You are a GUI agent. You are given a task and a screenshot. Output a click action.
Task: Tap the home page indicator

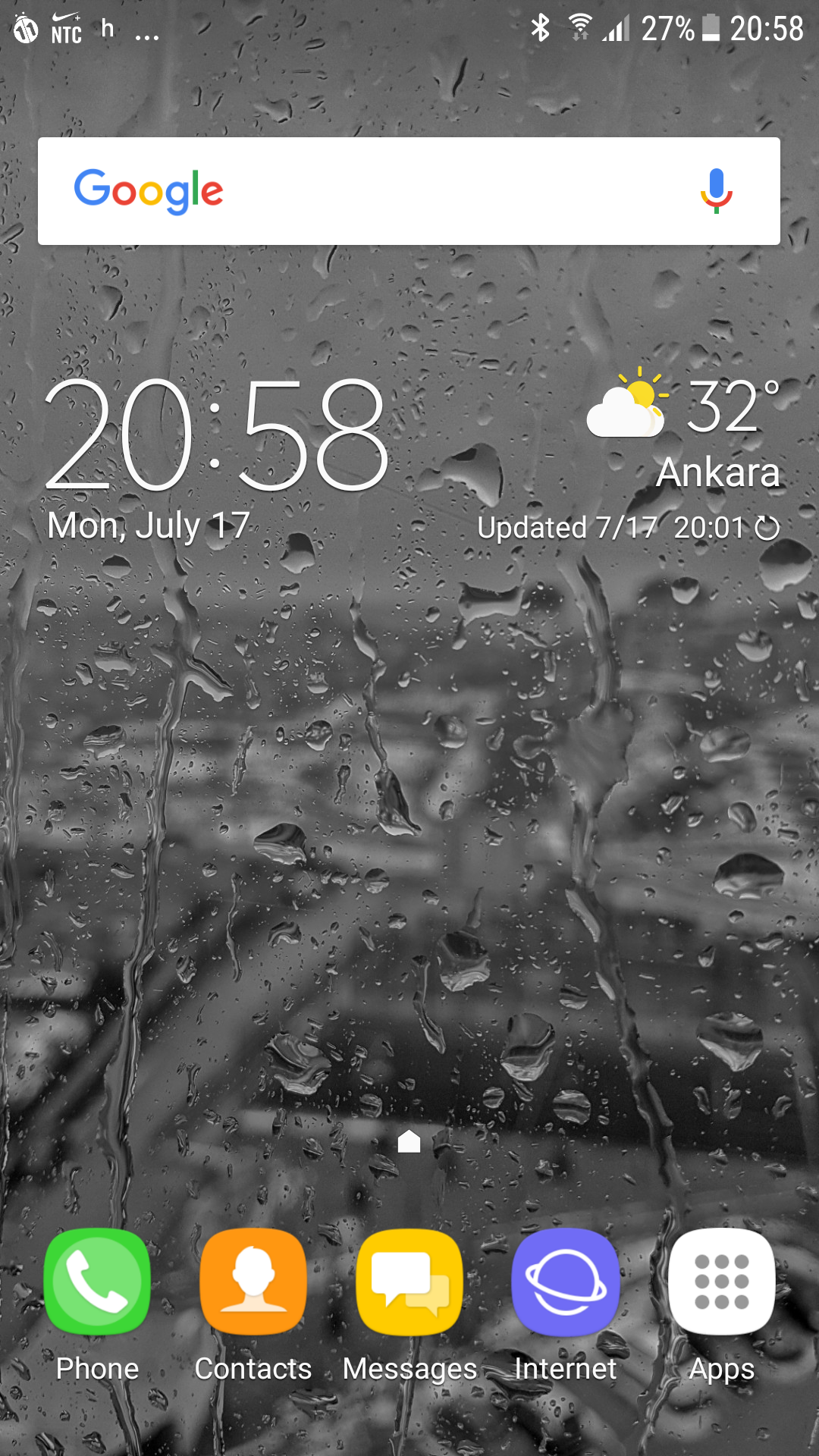pos(409,1141)
